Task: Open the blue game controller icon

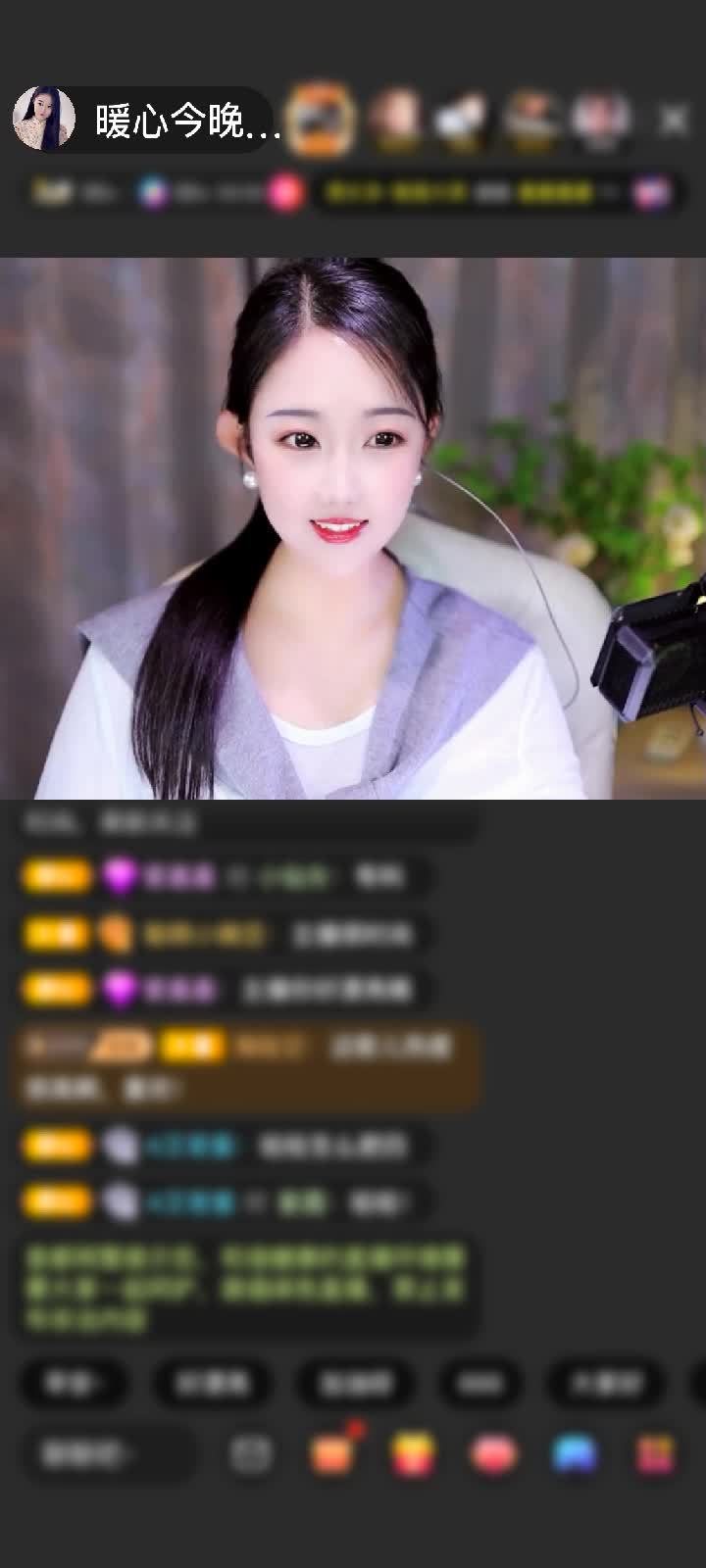Action: (x=575, y=1454)
